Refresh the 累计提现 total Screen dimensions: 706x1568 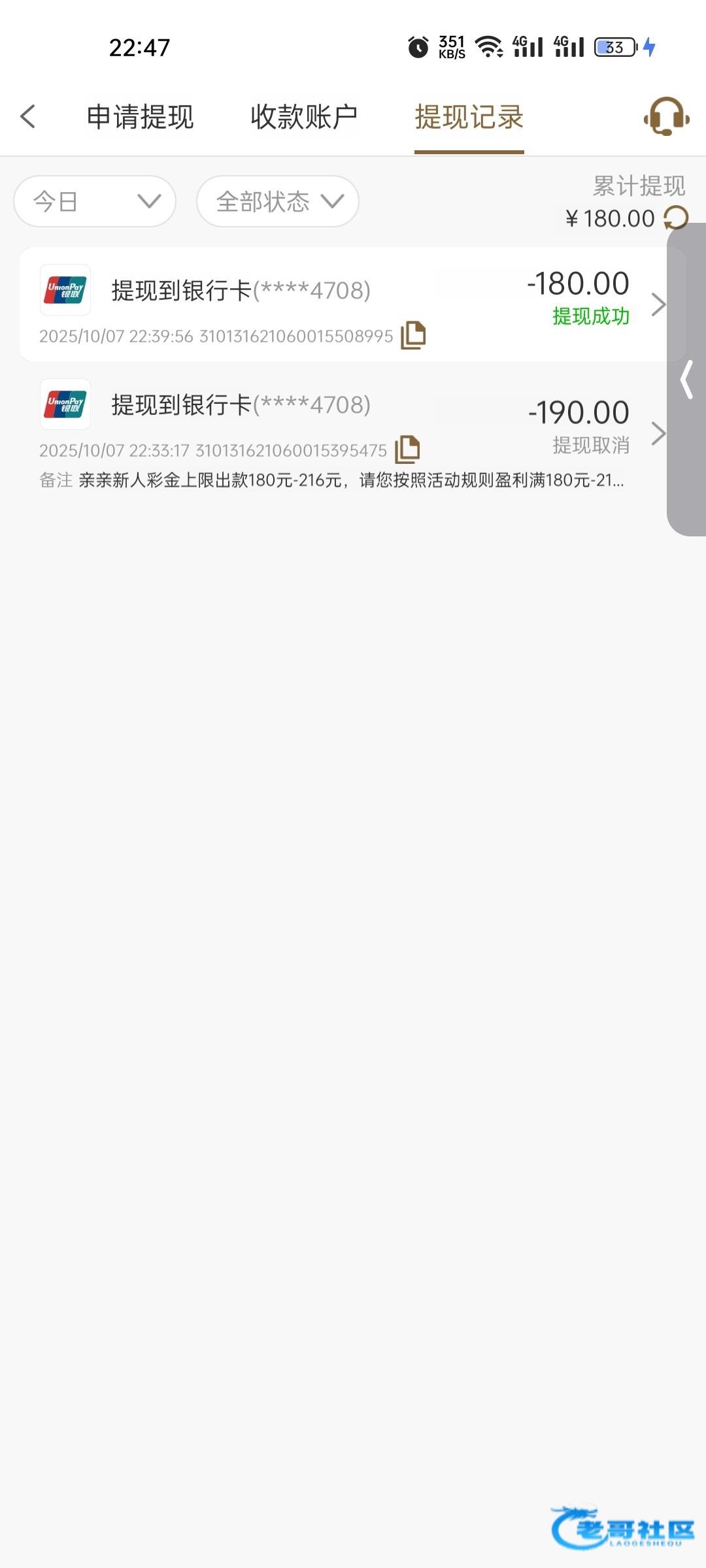tap(677, 218)
